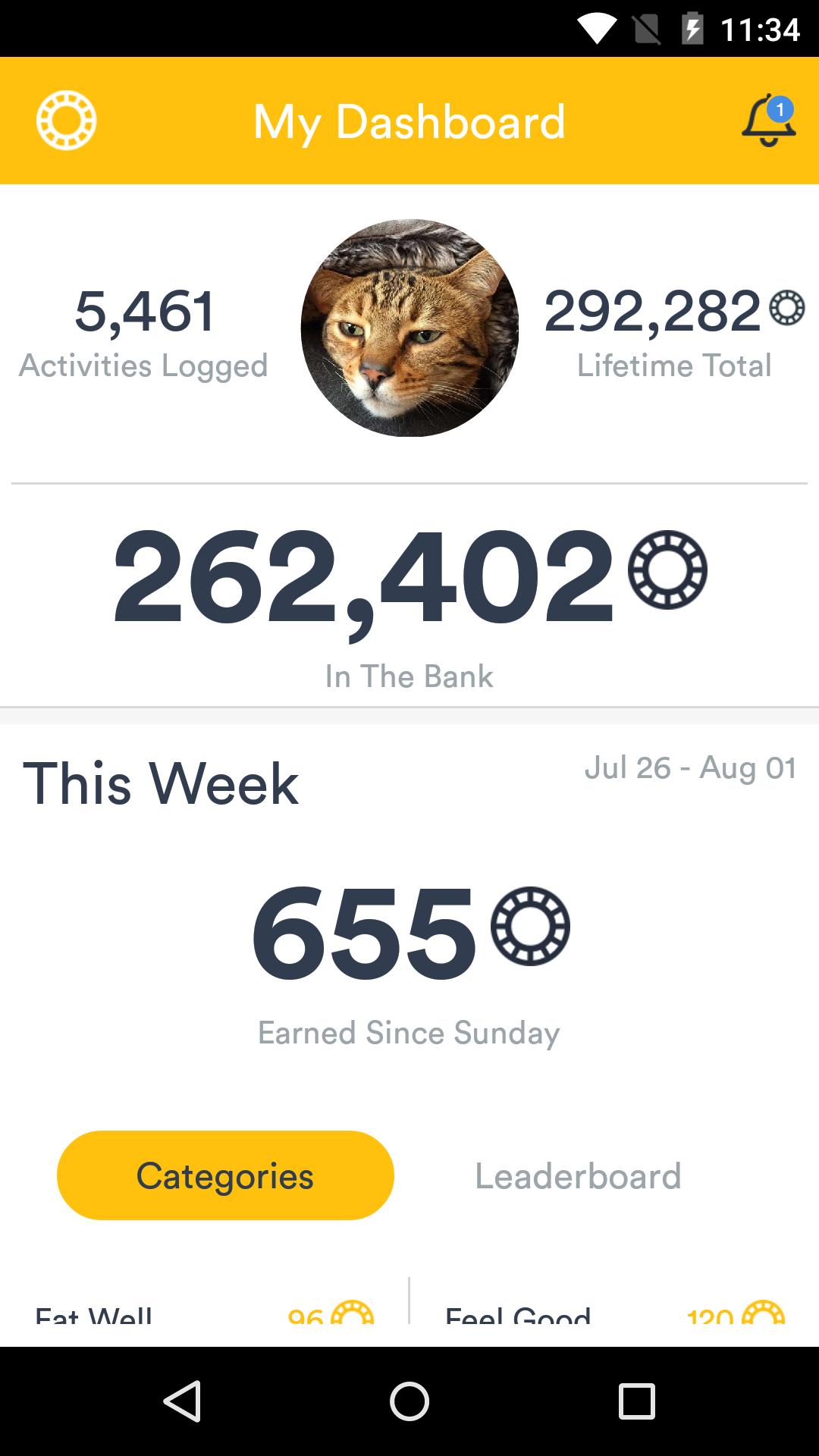
Task: Click the coin icon beside Lifetime Total
Action: tap(787, 308)
